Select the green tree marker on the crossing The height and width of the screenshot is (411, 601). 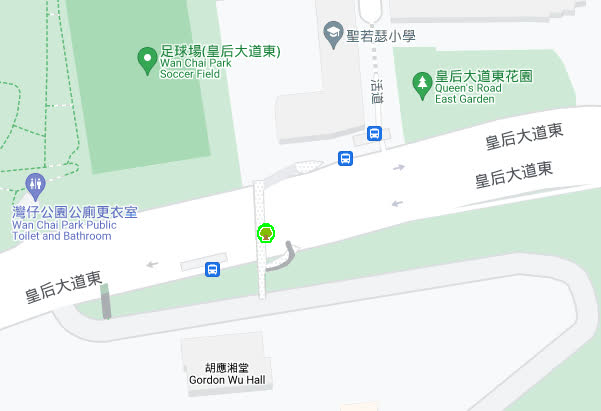[266, 234]
